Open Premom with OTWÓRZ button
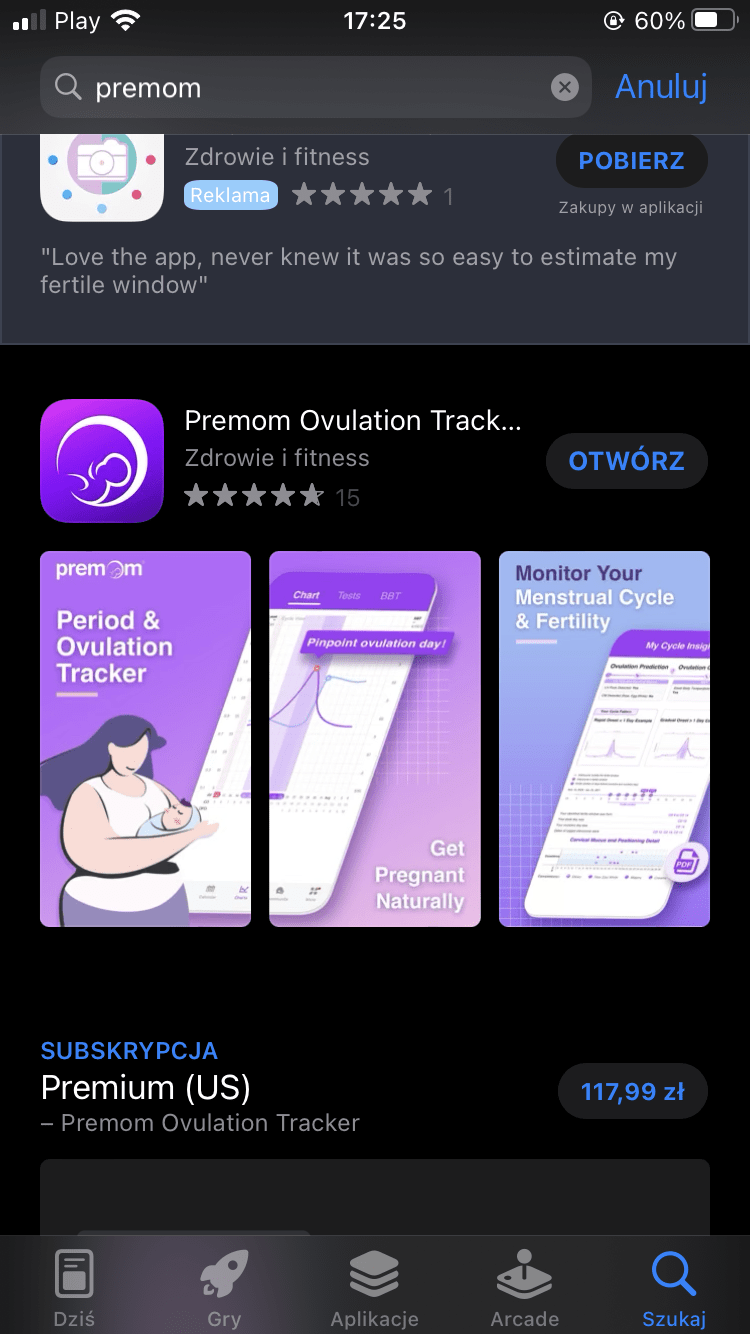Viewport: 750px width, 1334px height. (x=626, y=461)
